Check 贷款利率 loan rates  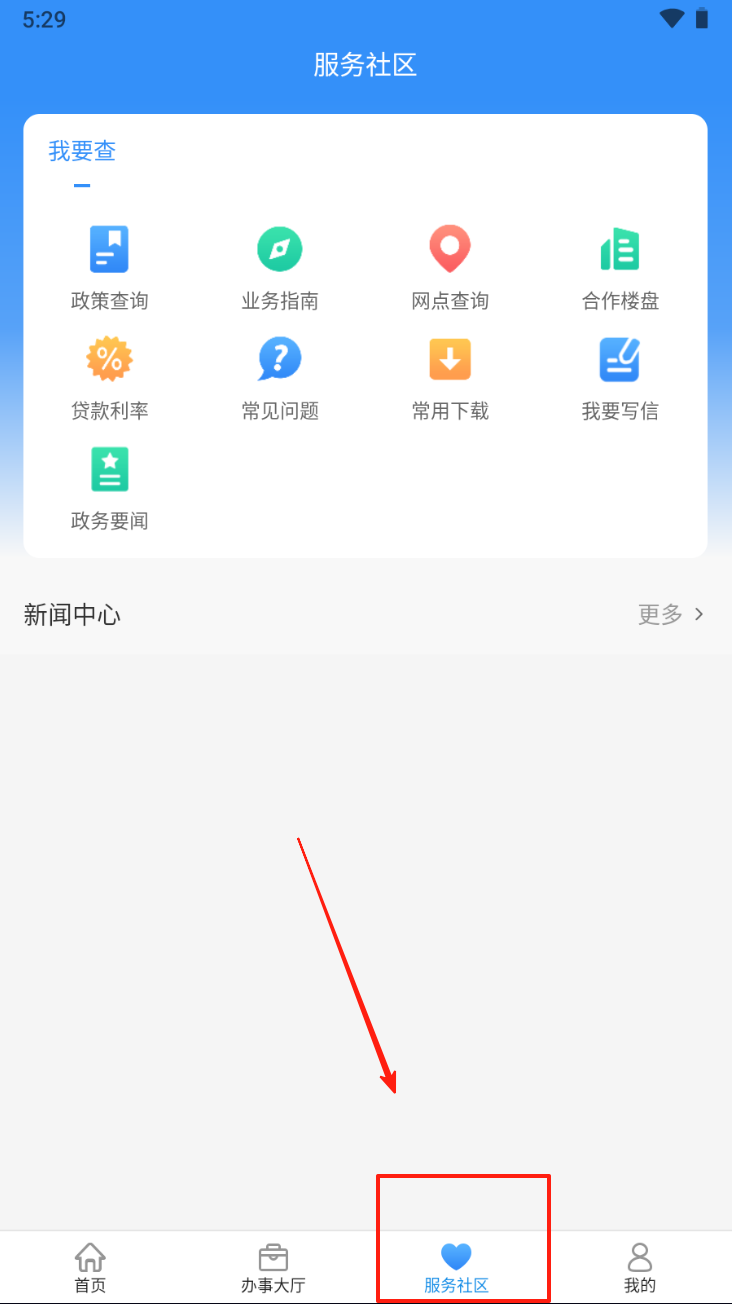(x=110, y=377)
